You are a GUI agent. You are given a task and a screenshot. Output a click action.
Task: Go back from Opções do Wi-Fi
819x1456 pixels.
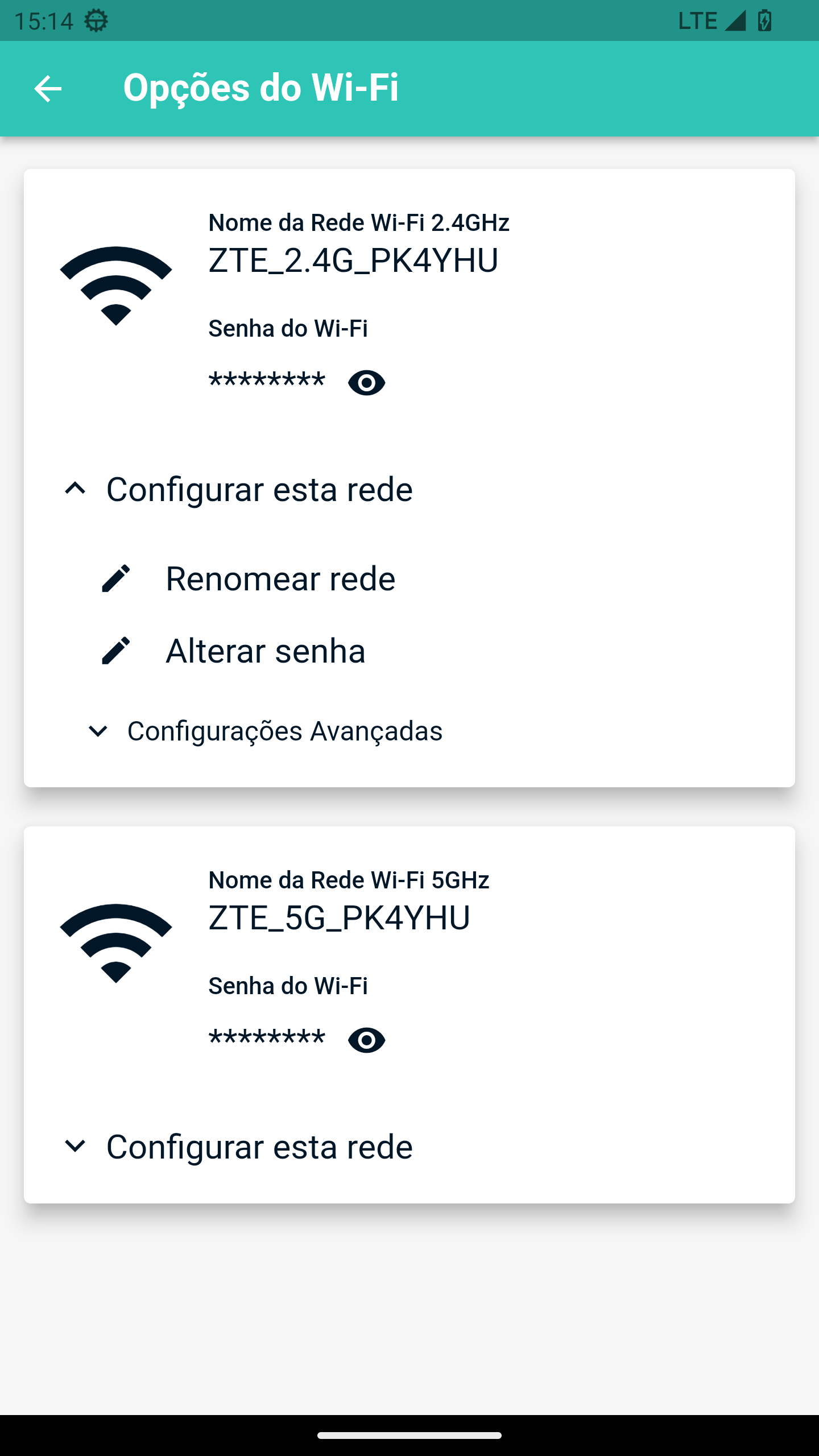pyautogui.click(x=48, y=89)
